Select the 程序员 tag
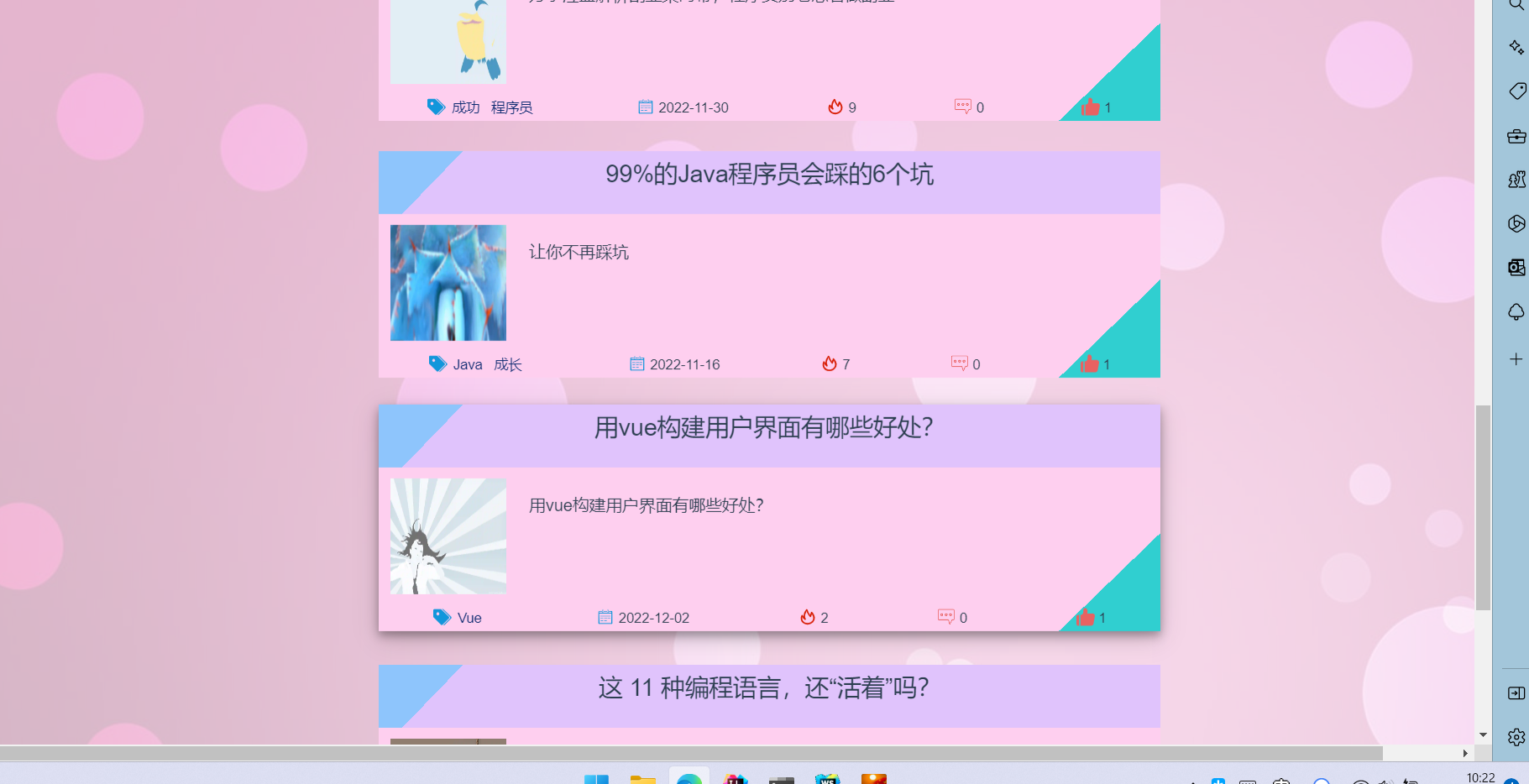1529x784 pixels. 511,107
